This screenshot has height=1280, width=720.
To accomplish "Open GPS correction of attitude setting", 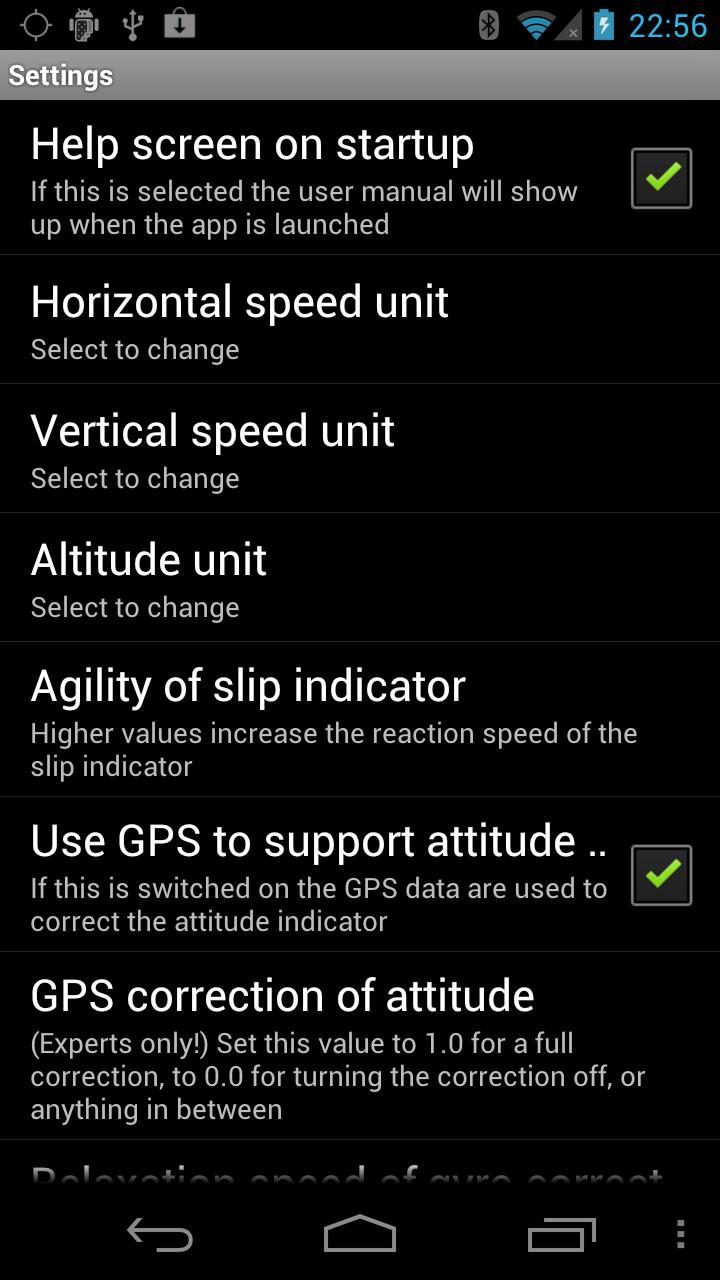I will click(x=360, y=1046).
